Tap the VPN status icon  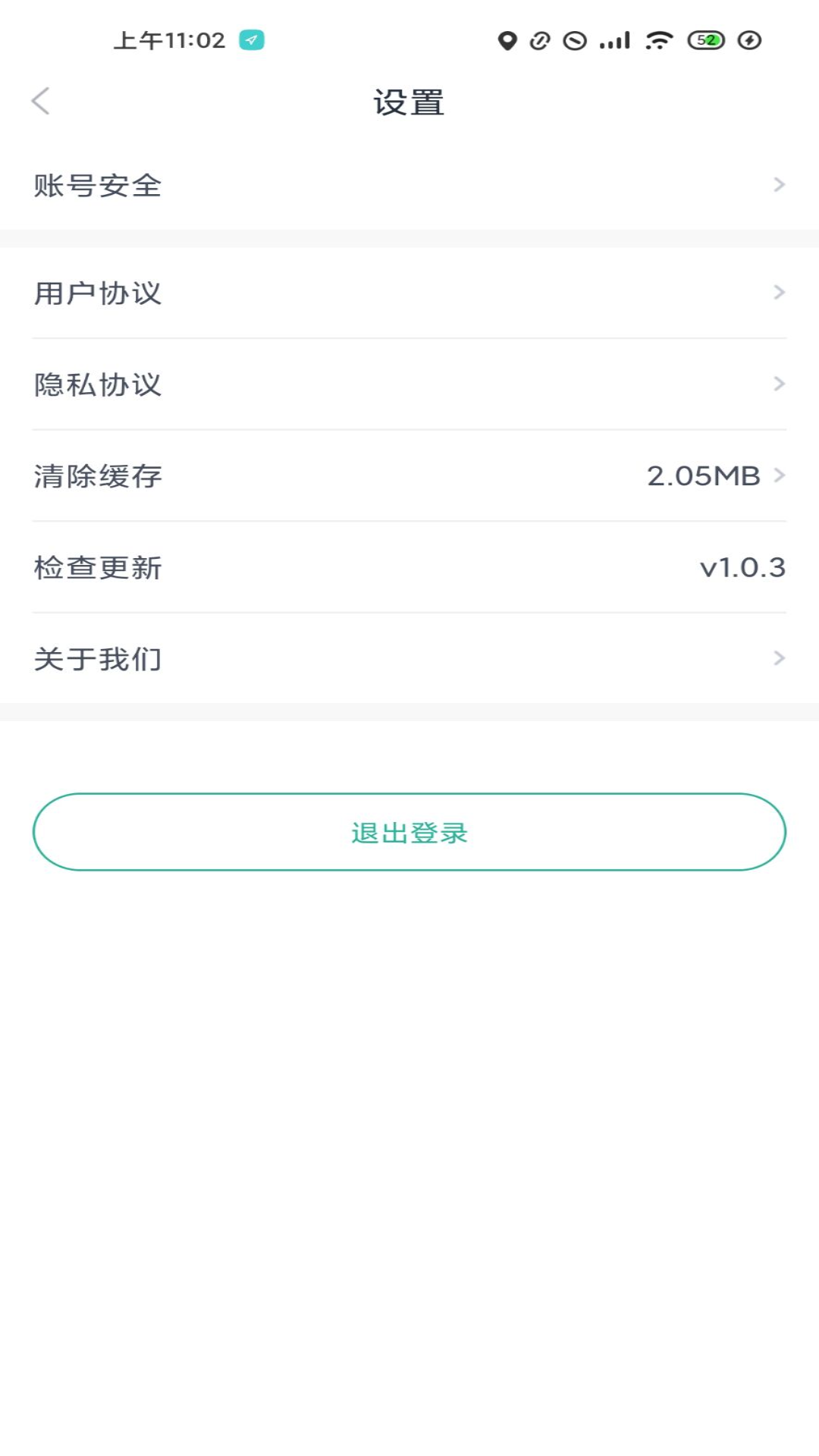(539, 40)
